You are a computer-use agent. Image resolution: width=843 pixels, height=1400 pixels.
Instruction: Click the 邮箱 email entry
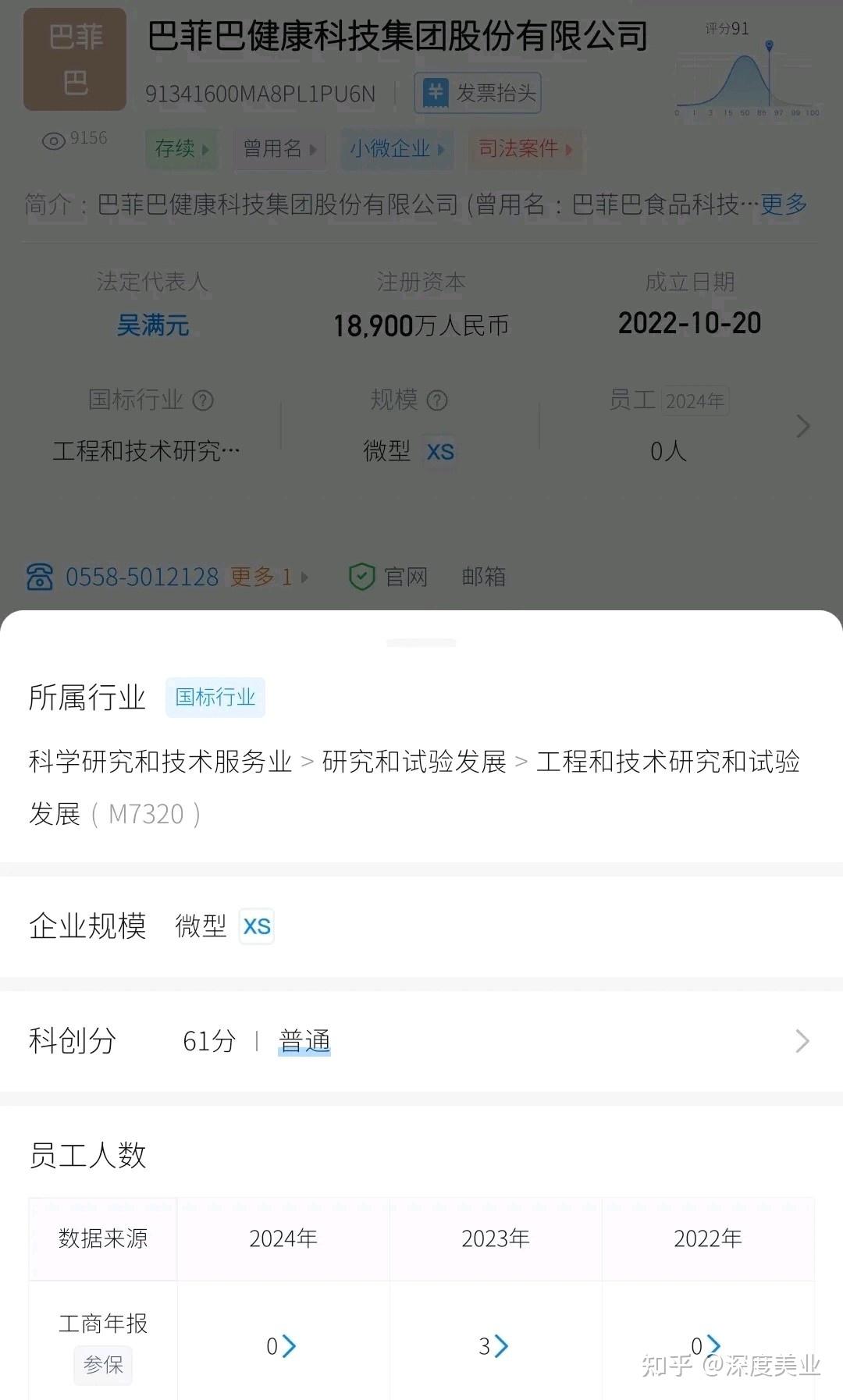(x=482, y=577)
